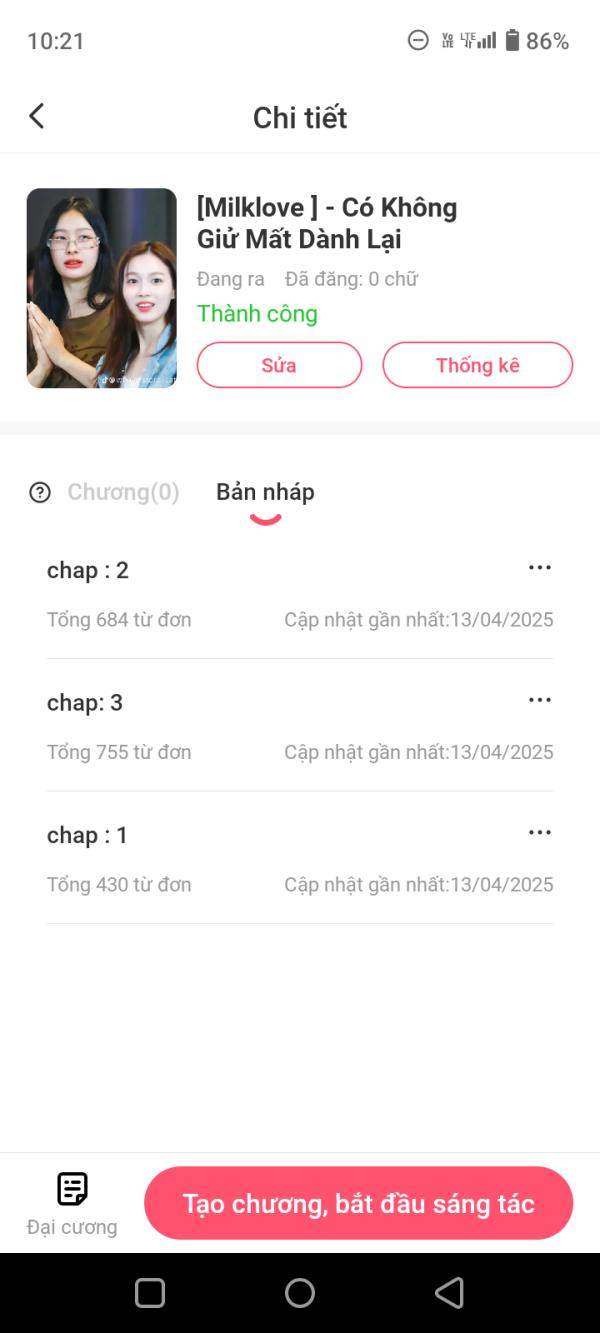Tap Tạo chương, bắt đầu sáng tác

[x=358, y=1203]
